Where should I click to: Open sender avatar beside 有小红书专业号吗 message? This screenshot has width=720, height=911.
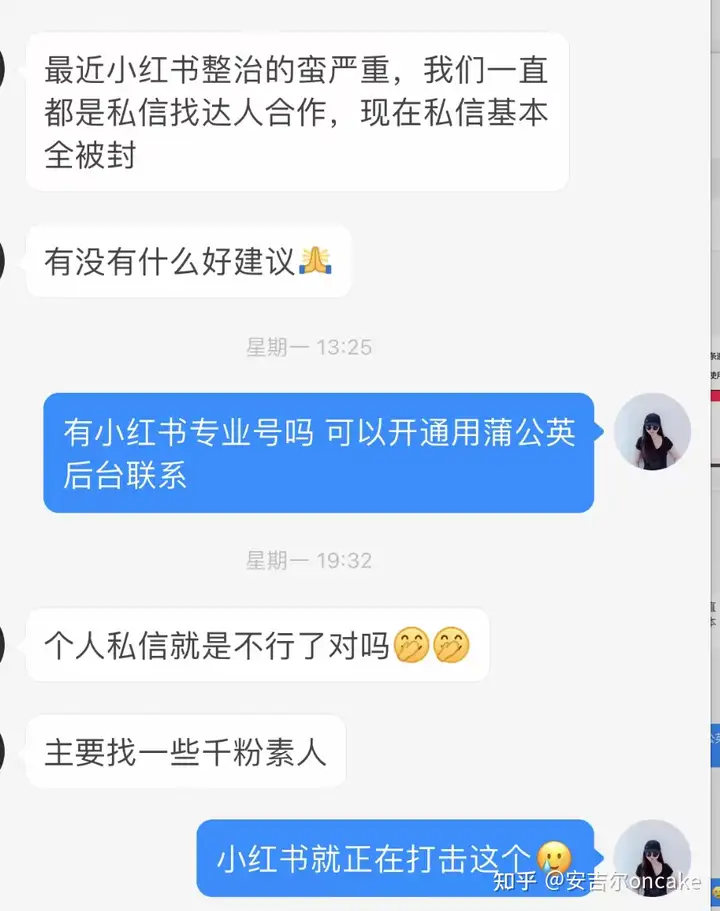(x=652, y=432)
